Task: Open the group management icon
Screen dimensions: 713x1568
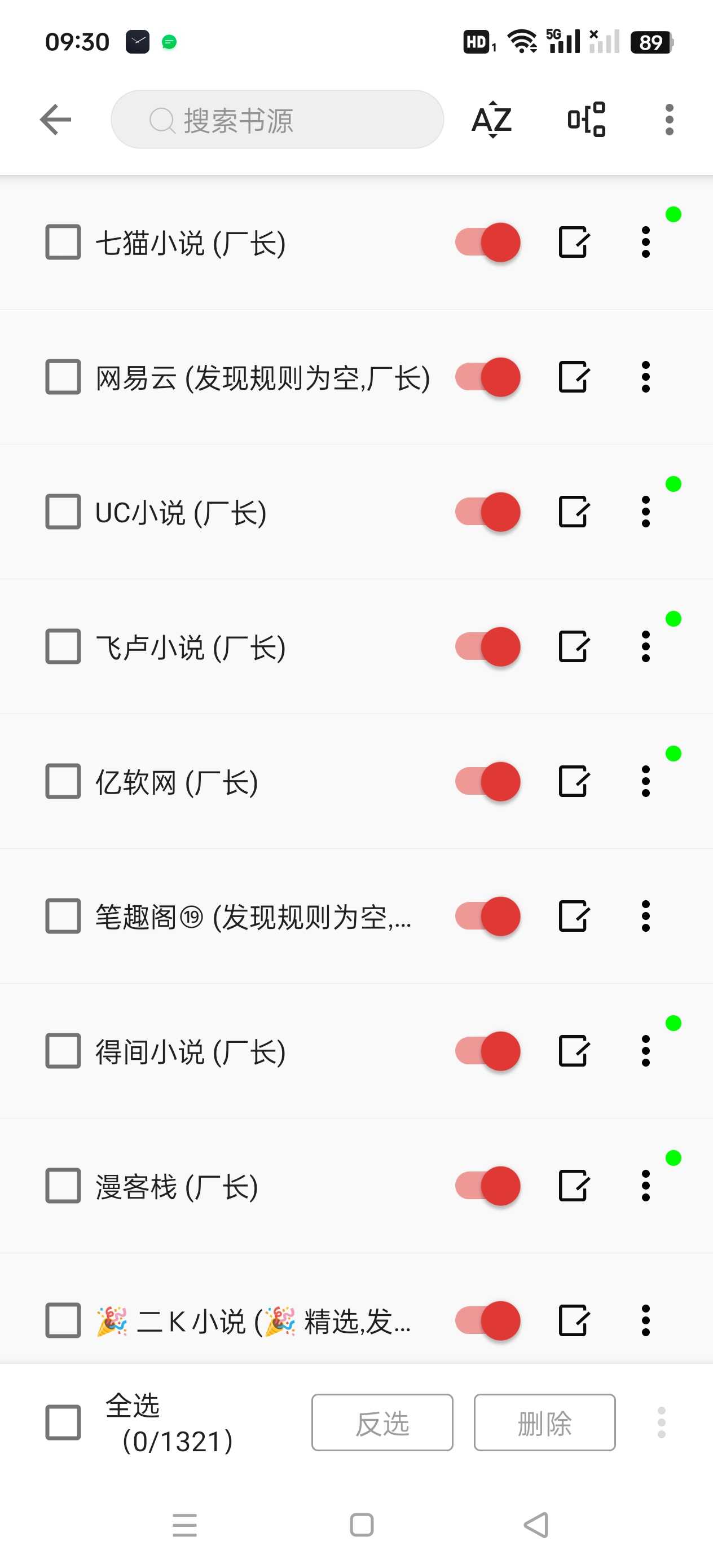Action: pos(586,120)
